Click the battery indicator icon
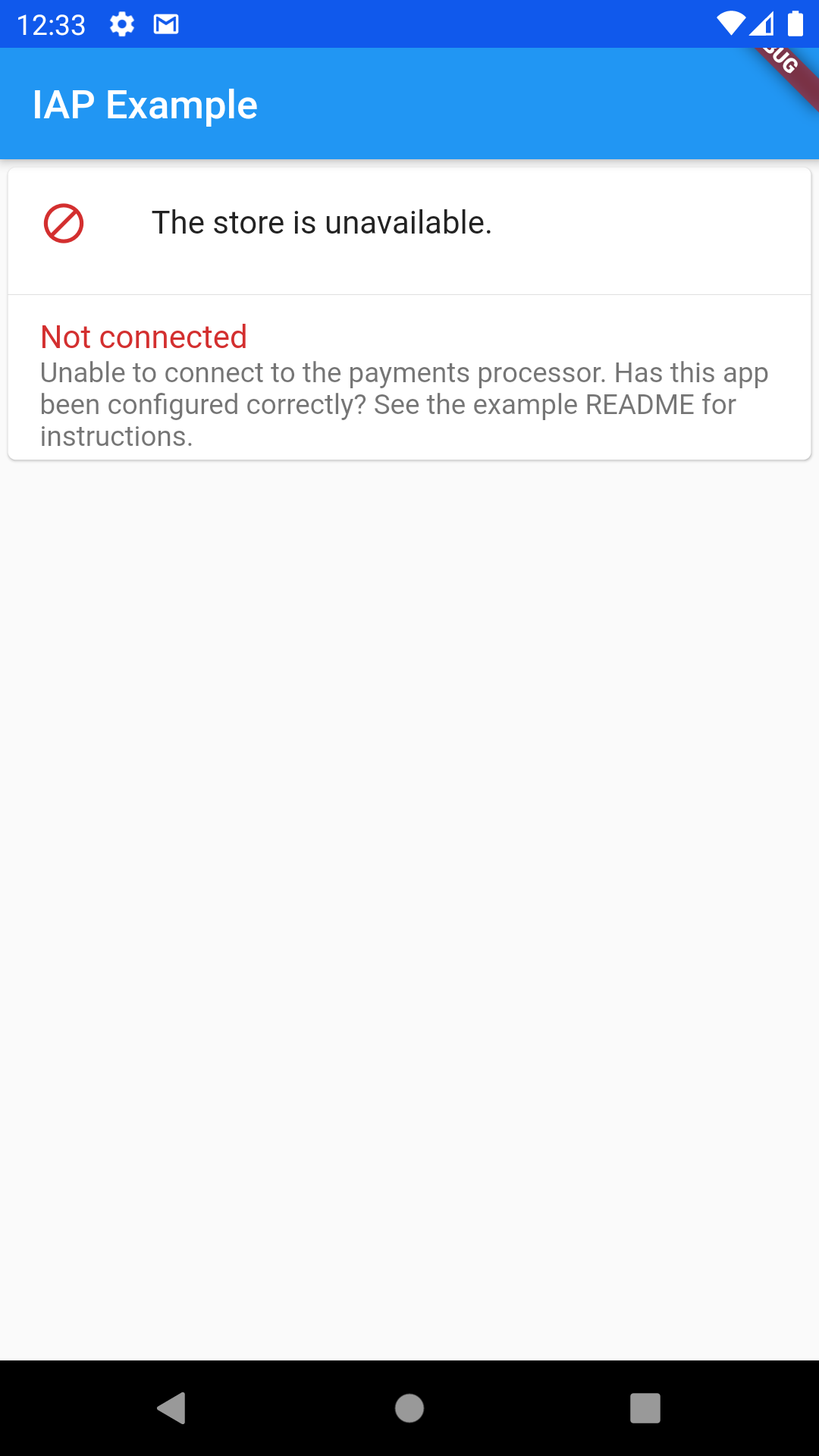The height and width of the screenshot is (1456, 819). tap(795, 24)
